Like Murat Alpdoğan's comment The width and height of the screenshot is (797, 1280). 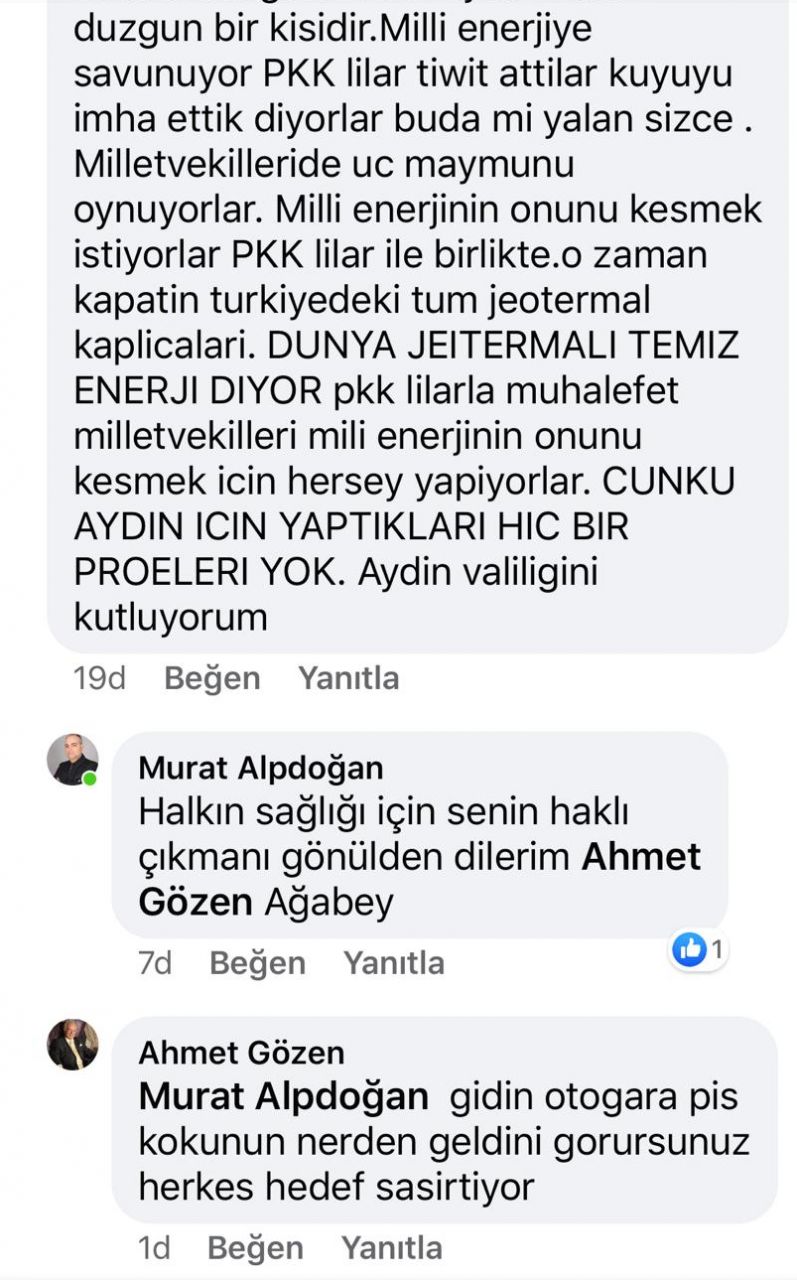coord(257,963)
